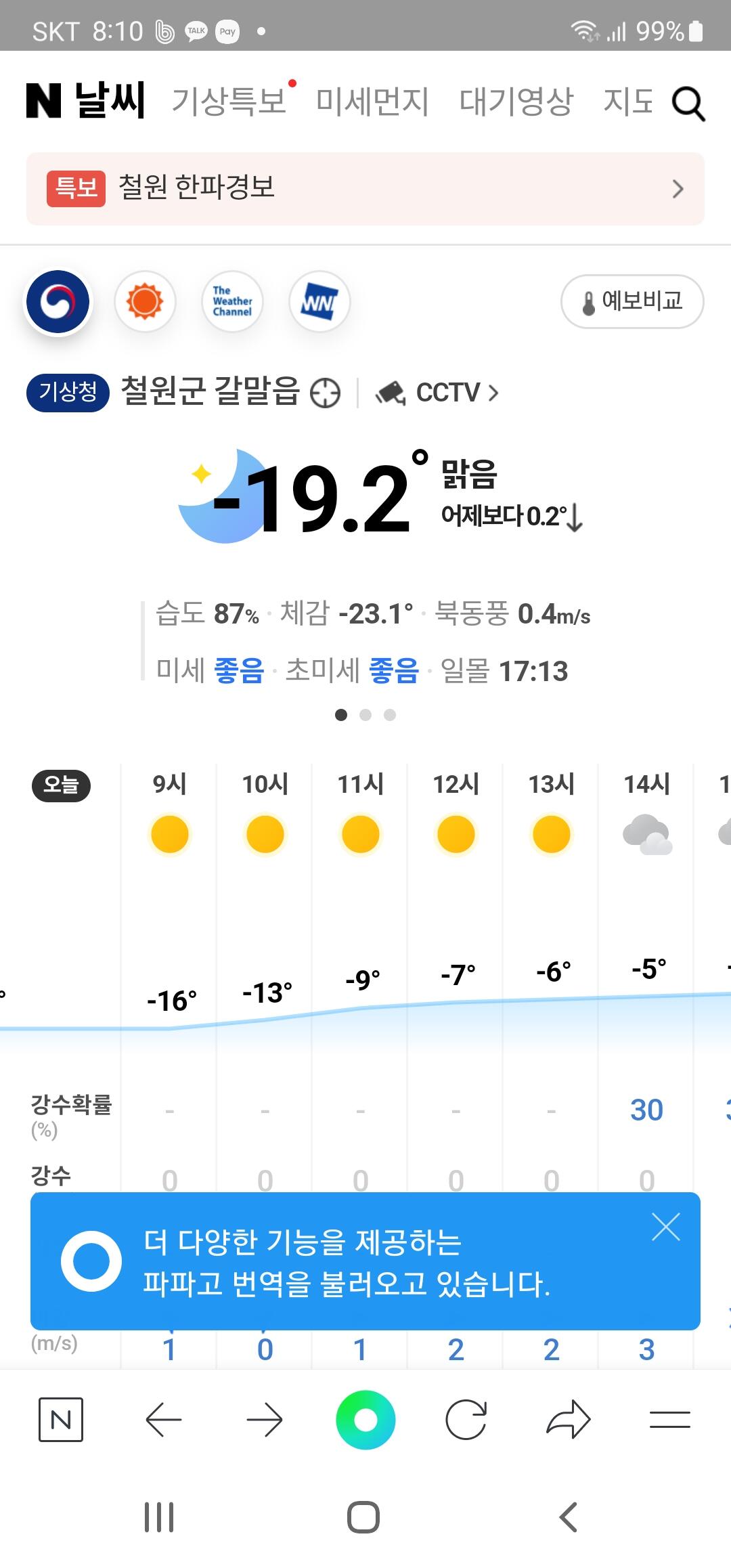Open the 대기영상 tab
Viewport: 731px width, 1568px height.
pos(516,102)
